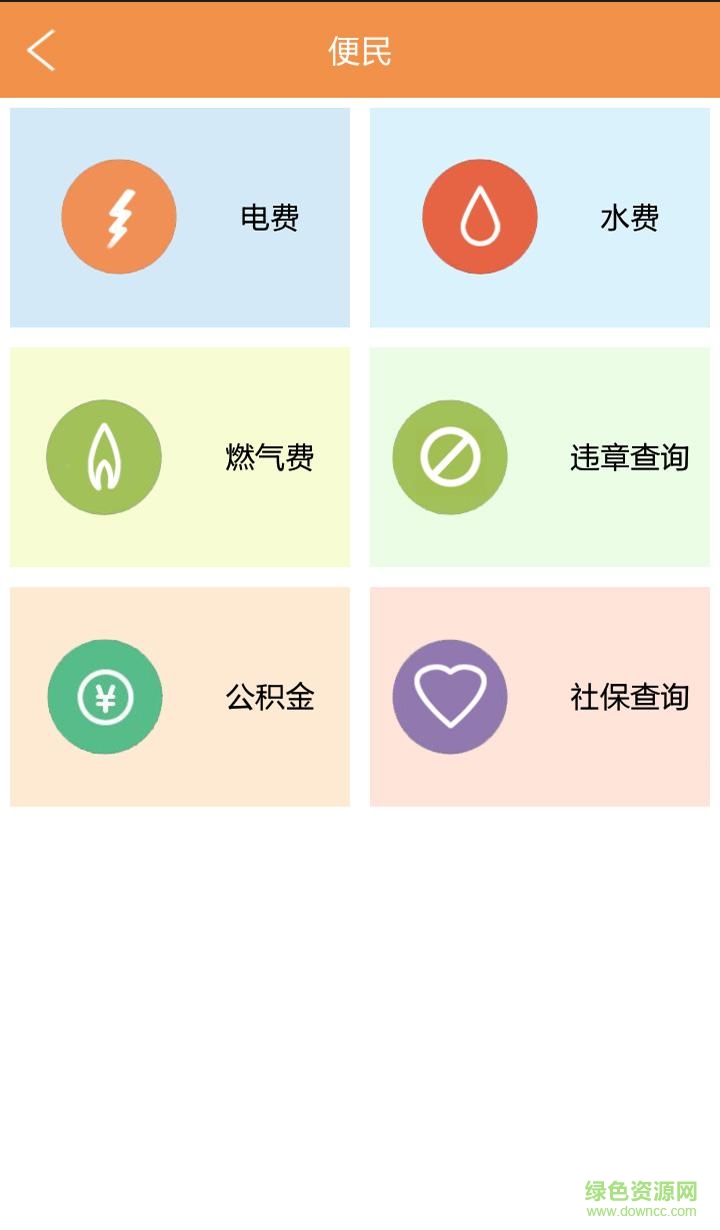720x1230 pixels.
Task: Tap the 社保查询 social security tile
Action: [540, 697]
